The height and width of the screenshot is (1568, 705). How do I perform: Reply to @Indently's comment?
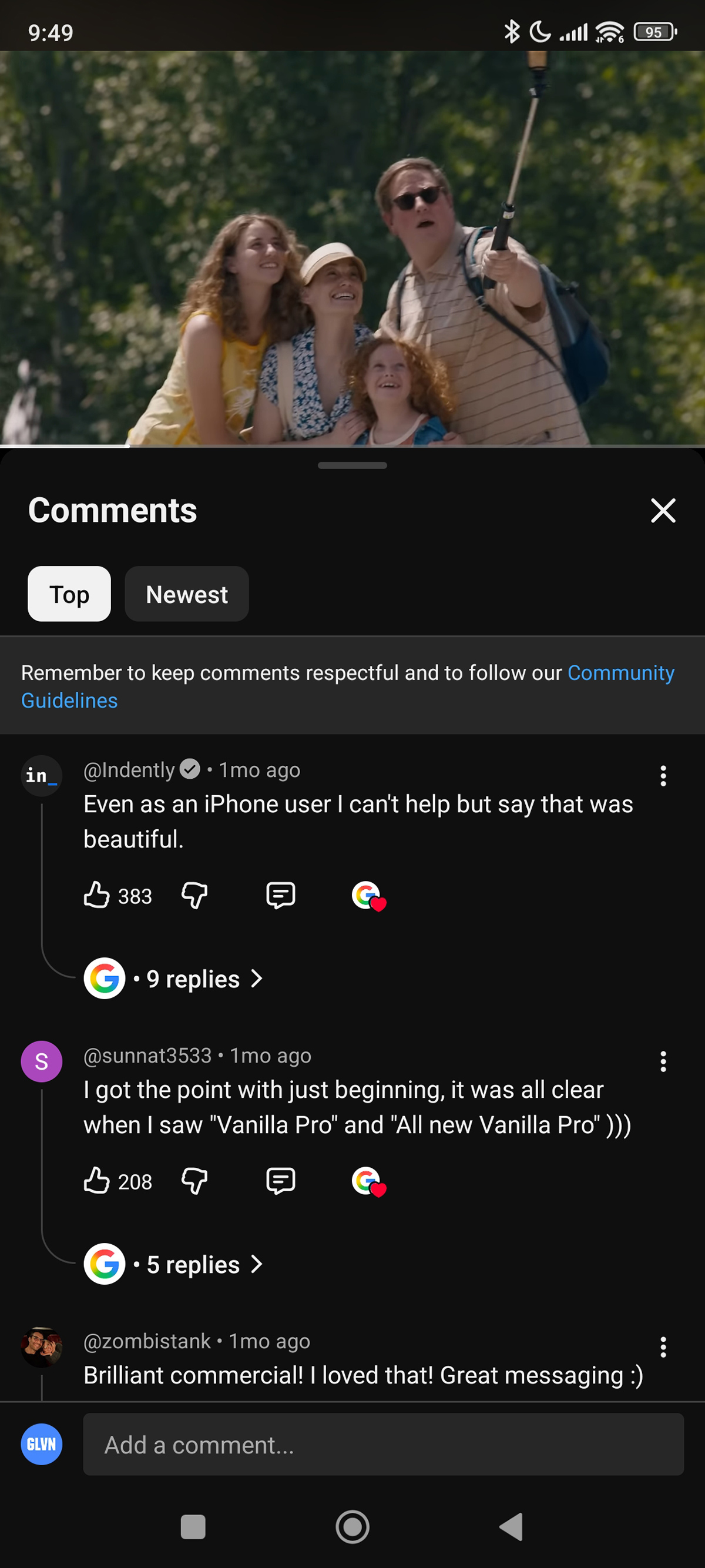[280, 896]
